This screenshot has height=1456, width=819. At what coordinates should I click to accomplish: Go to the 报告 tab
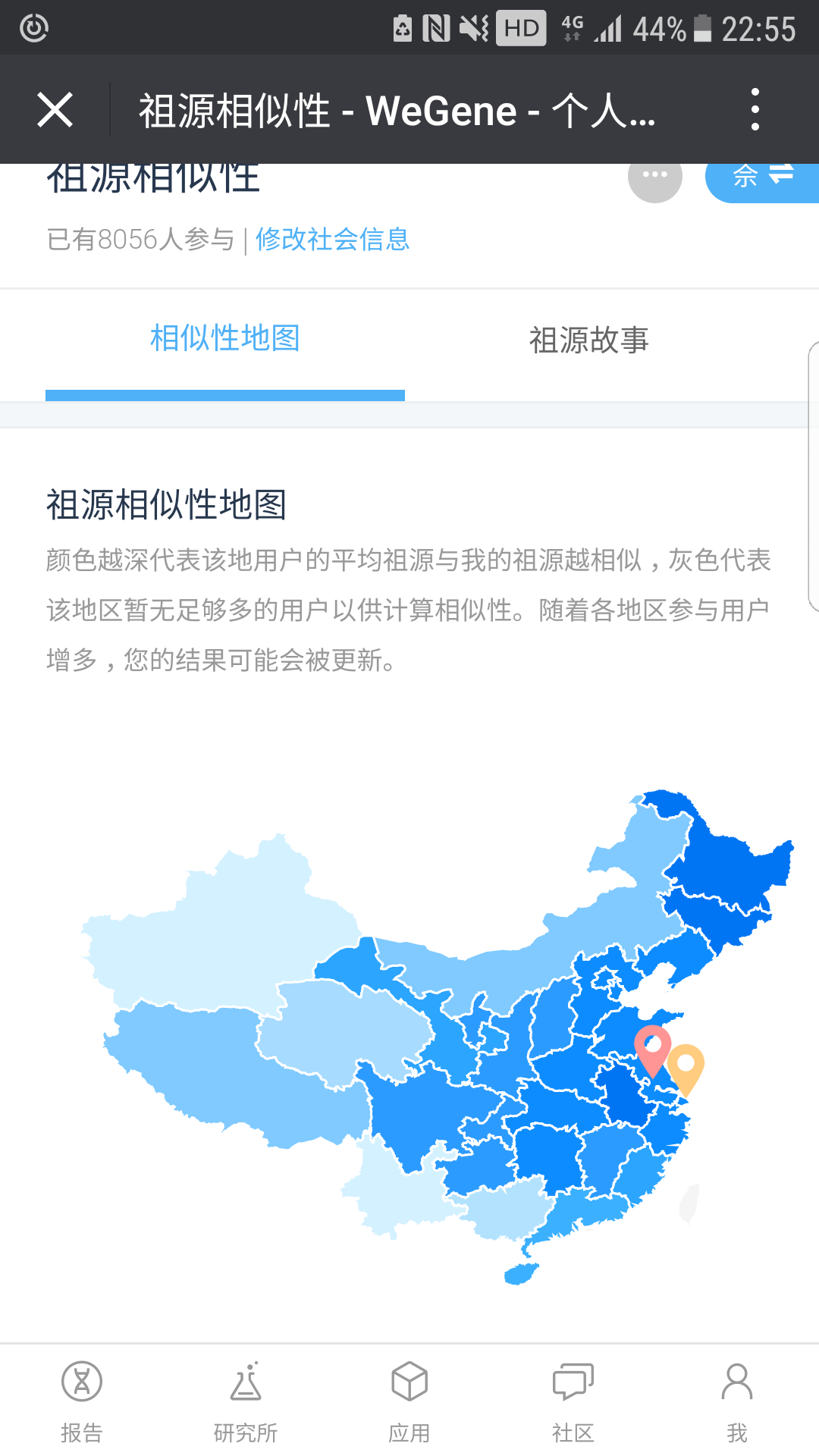[x=82, y=1401]
